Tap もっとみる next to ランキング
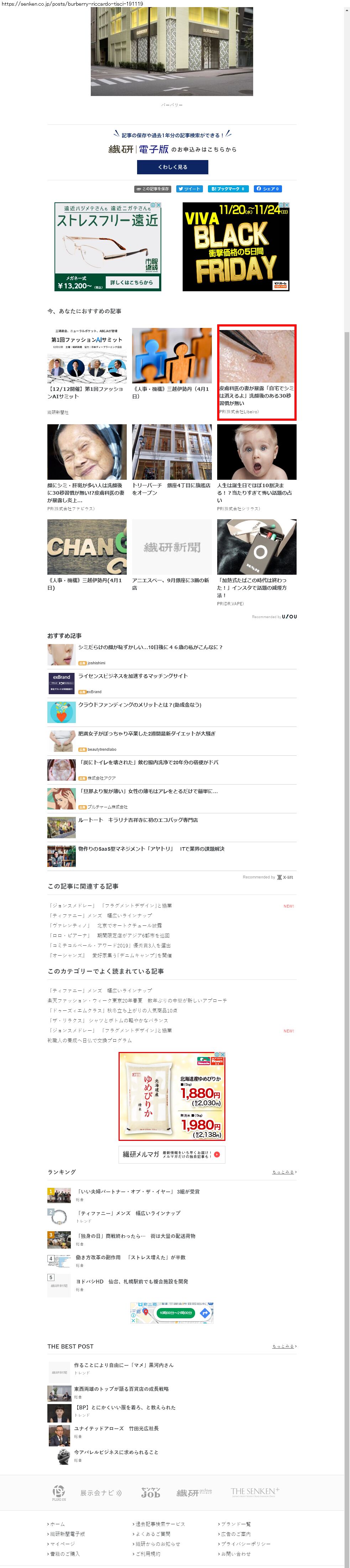 click(284, 1172)
